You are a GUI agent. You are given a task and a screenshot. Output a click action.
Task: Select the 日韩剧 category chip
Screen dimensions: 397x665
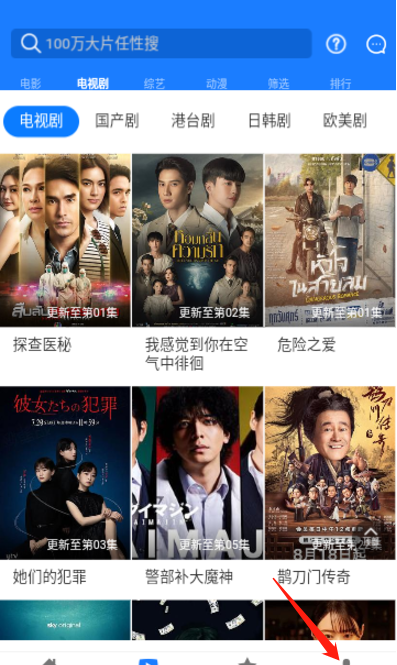tap(269, 121)
